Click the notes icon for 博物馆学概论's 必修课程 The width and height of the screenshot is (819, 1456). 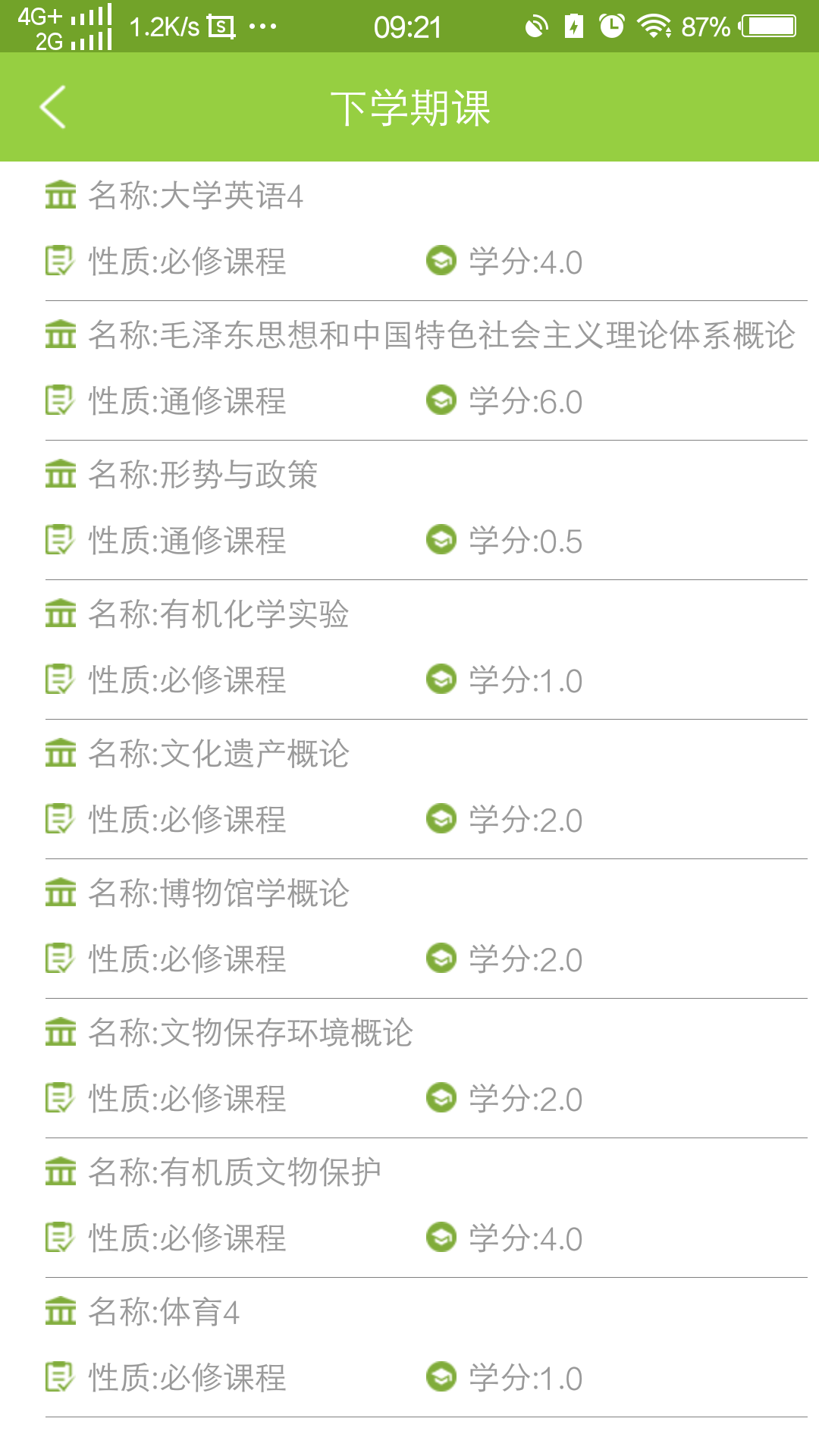(61, 959)
